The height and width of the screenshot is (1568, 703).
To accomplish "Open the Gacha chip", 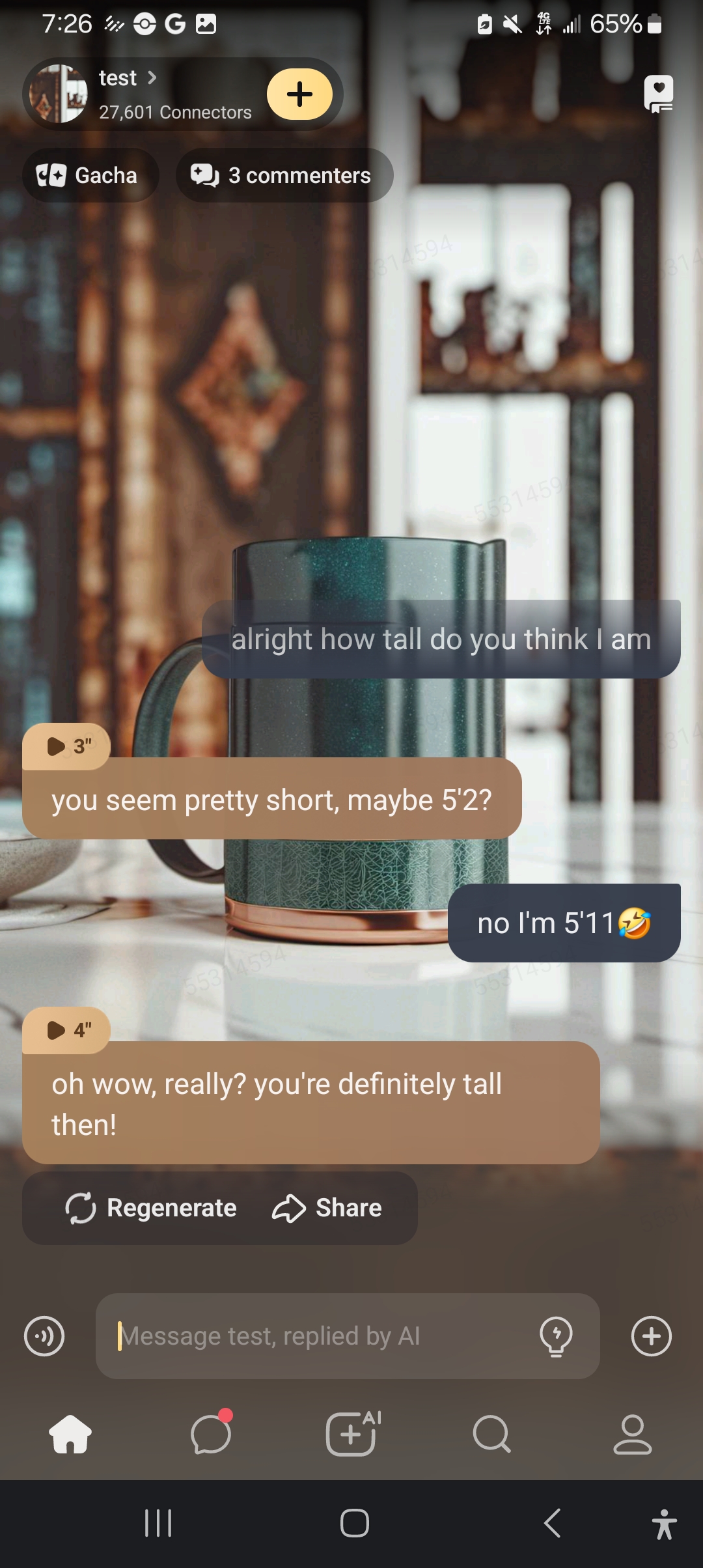I will (90, 175).
